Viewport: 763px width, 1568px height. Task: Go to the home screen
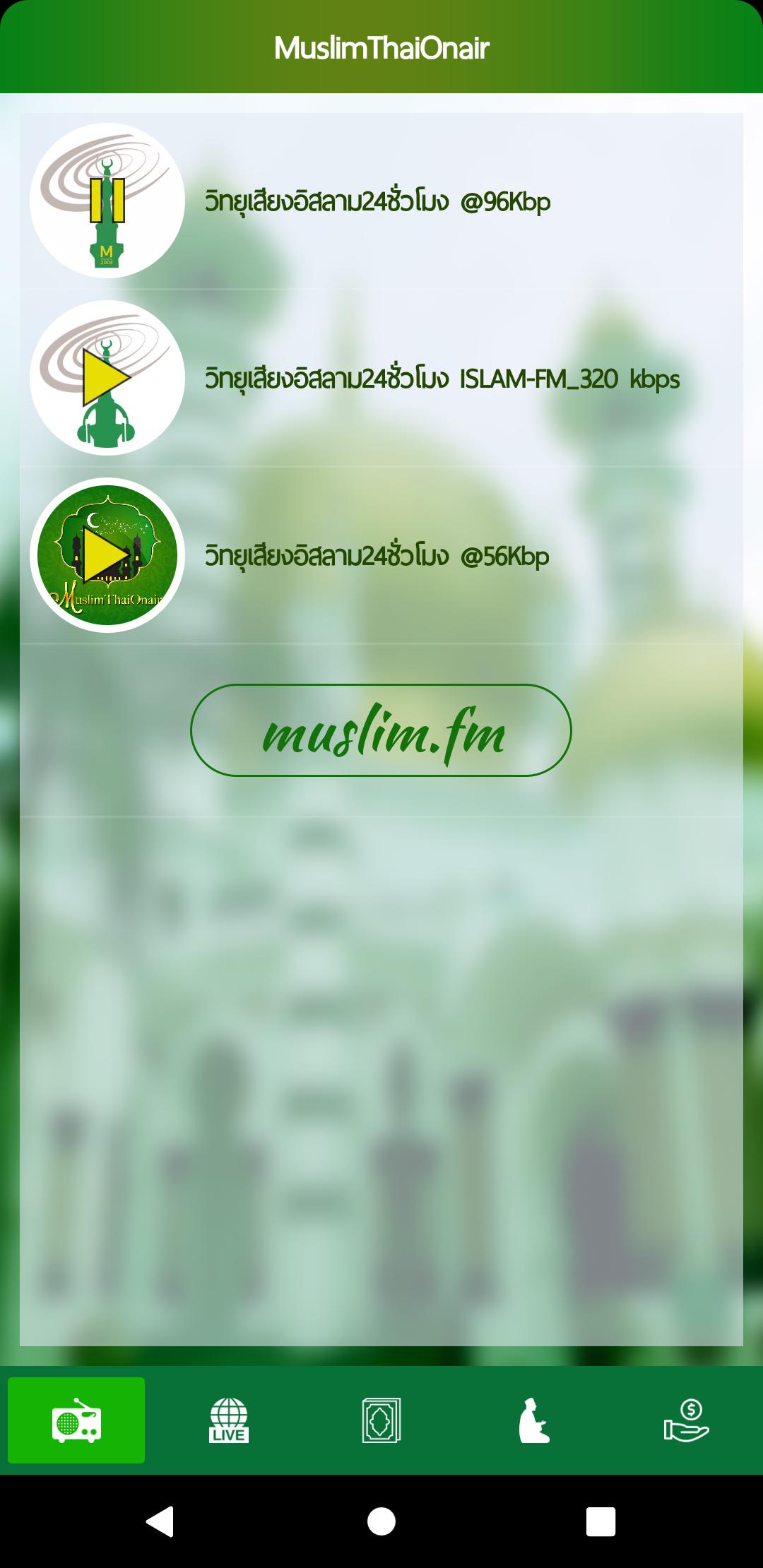coord(381,1521)
